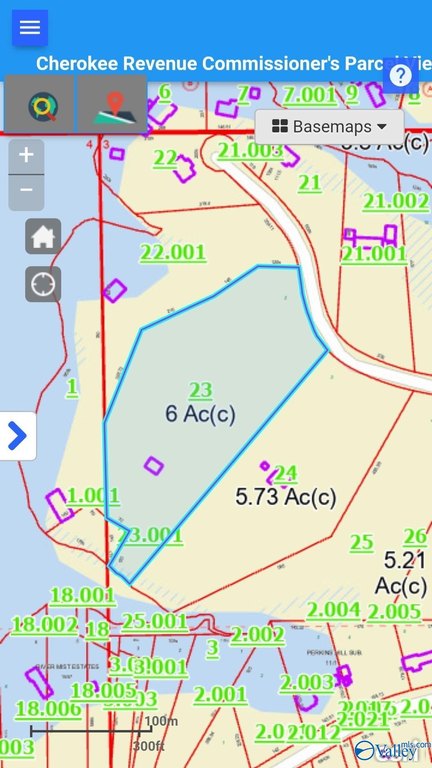Expand the Basemaps dropdown
Image resolution: width=432 pixels, height=768 pixels.
click(330, 127)
